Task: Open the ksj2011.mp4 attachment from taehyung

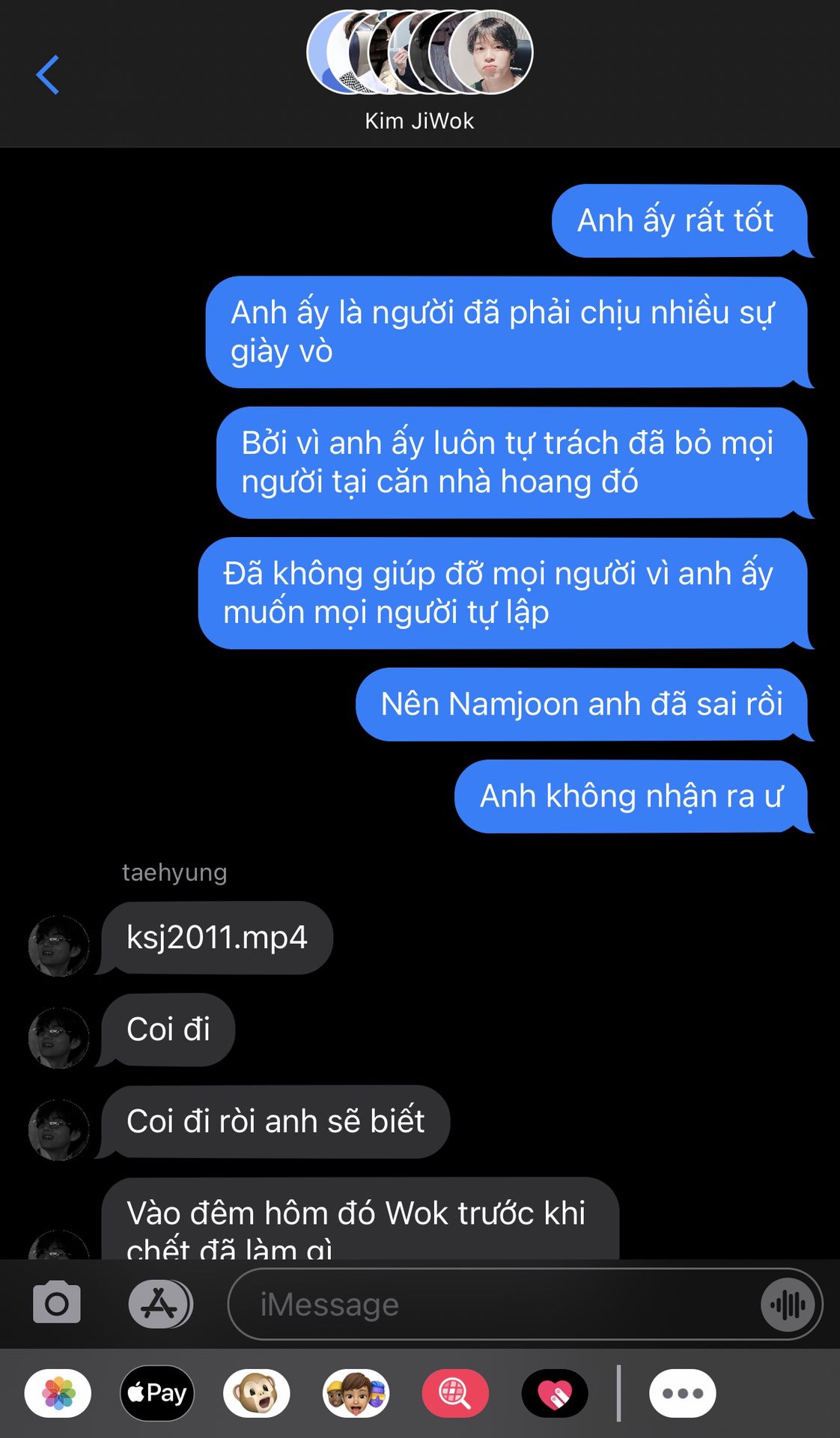Action: coord(217,937)
